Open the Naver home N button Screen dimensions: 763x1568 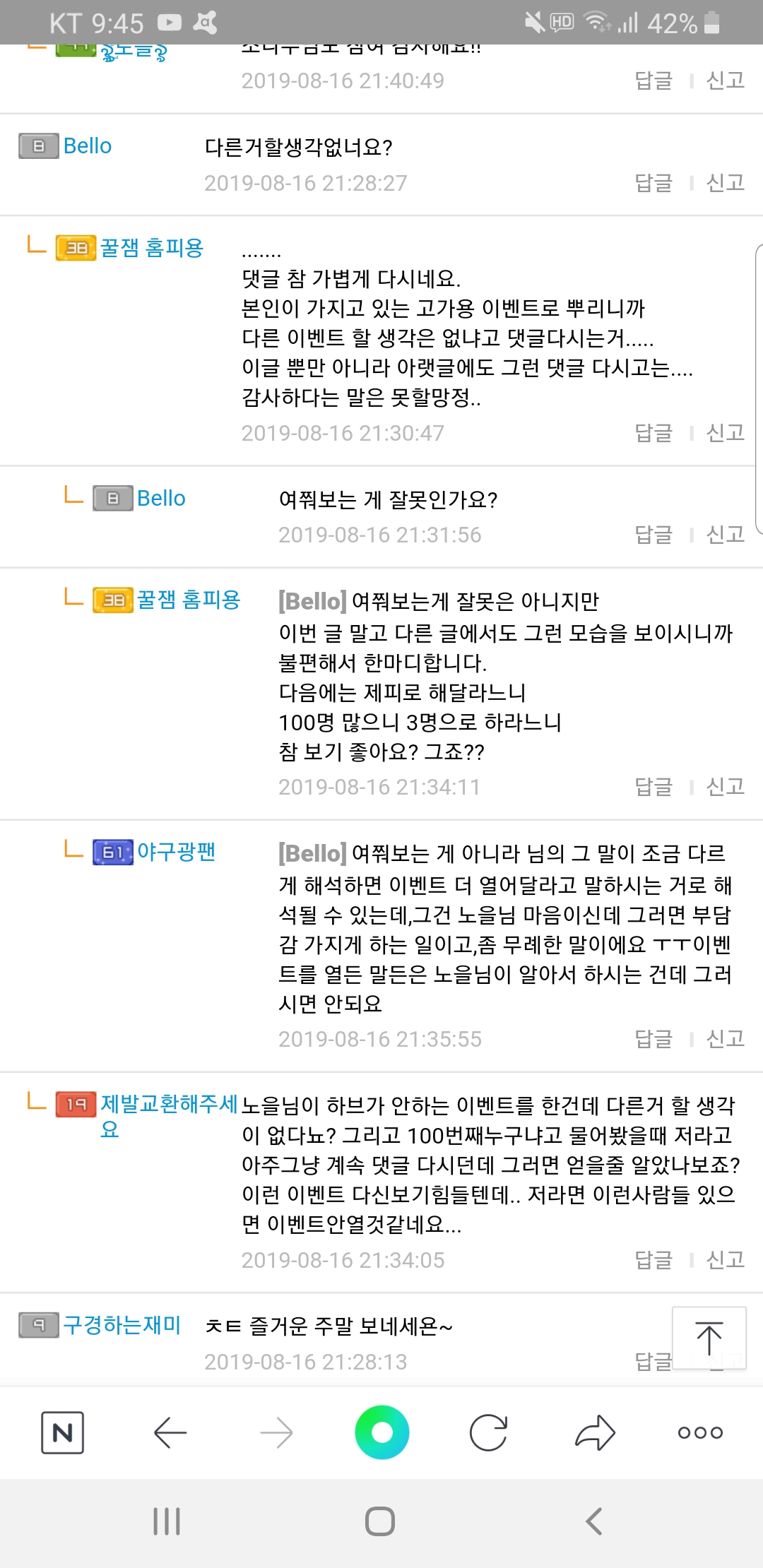click(x=62, y=1432)
